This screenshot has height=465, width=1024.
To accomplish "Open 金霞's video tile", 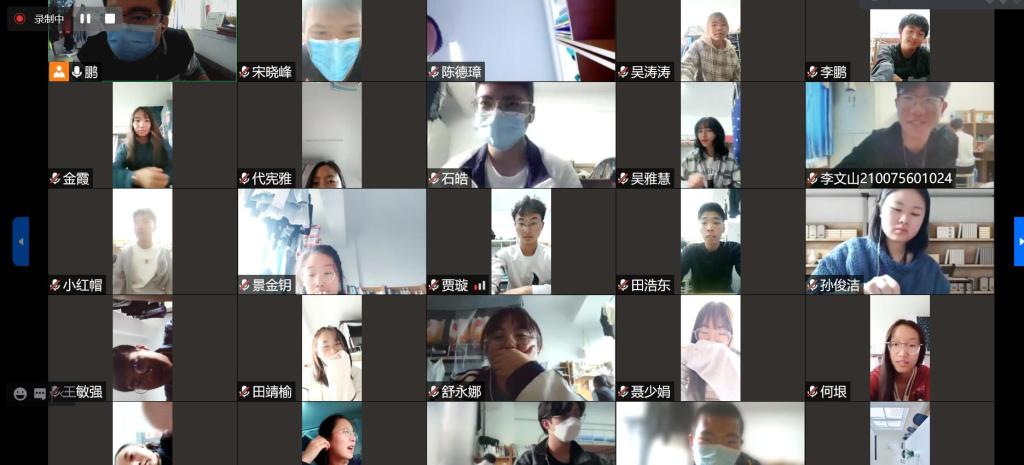I will (x=142, y=135).
